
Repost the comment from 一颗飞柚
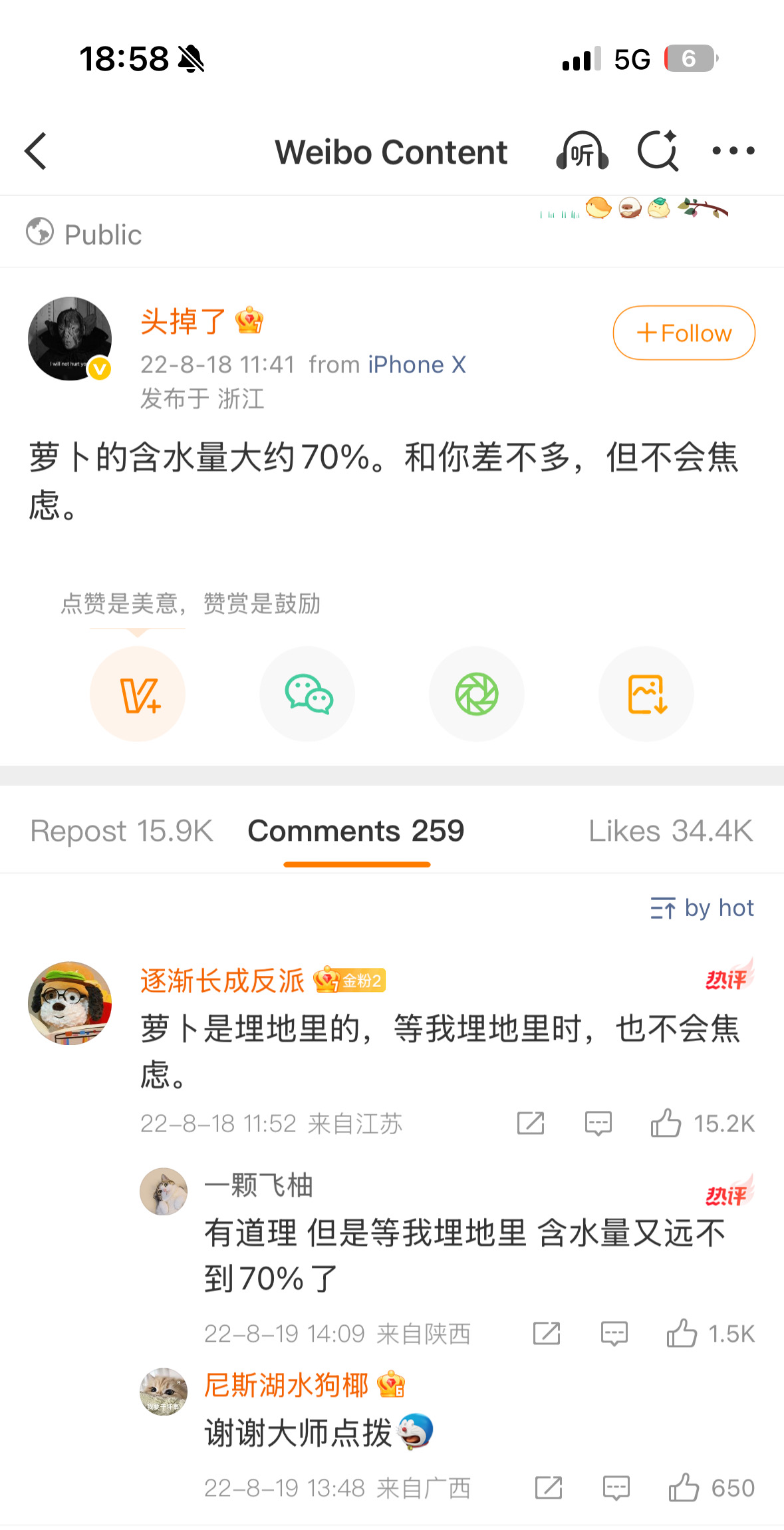click(x=547, y=1333)
